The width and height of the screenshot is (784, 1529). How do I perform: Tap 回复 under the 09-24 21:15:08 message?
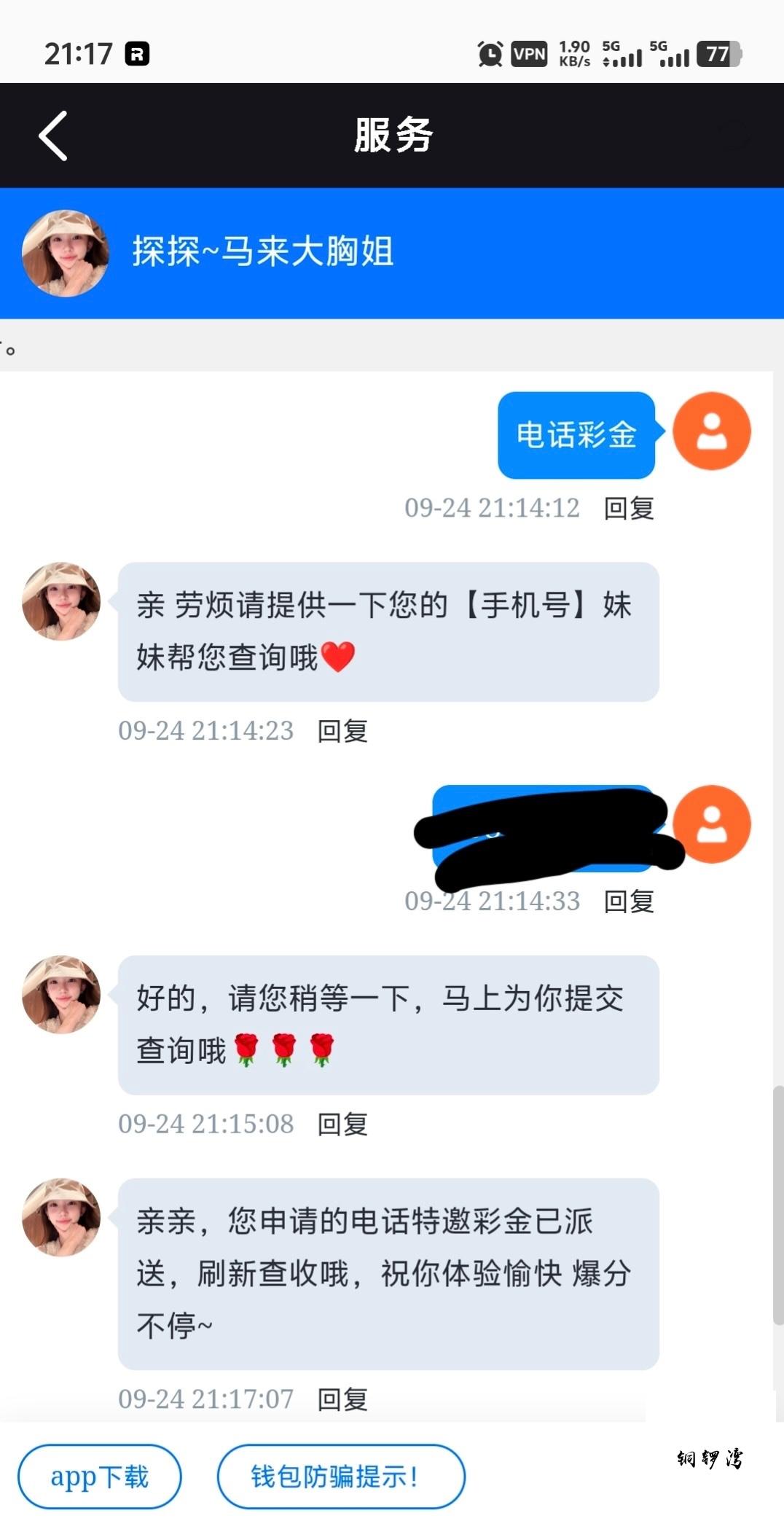tap(342, 1124)
